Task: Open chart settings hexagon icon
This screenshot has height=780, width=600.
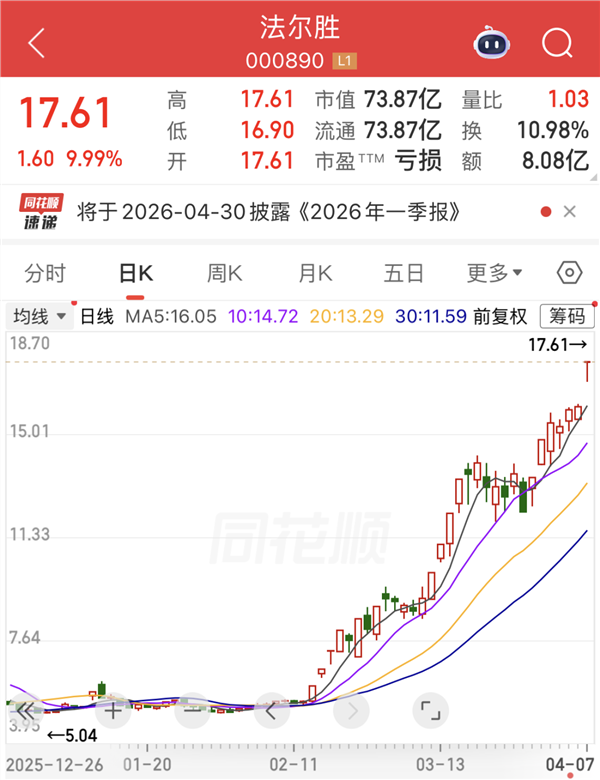Action: coord(568,273)
